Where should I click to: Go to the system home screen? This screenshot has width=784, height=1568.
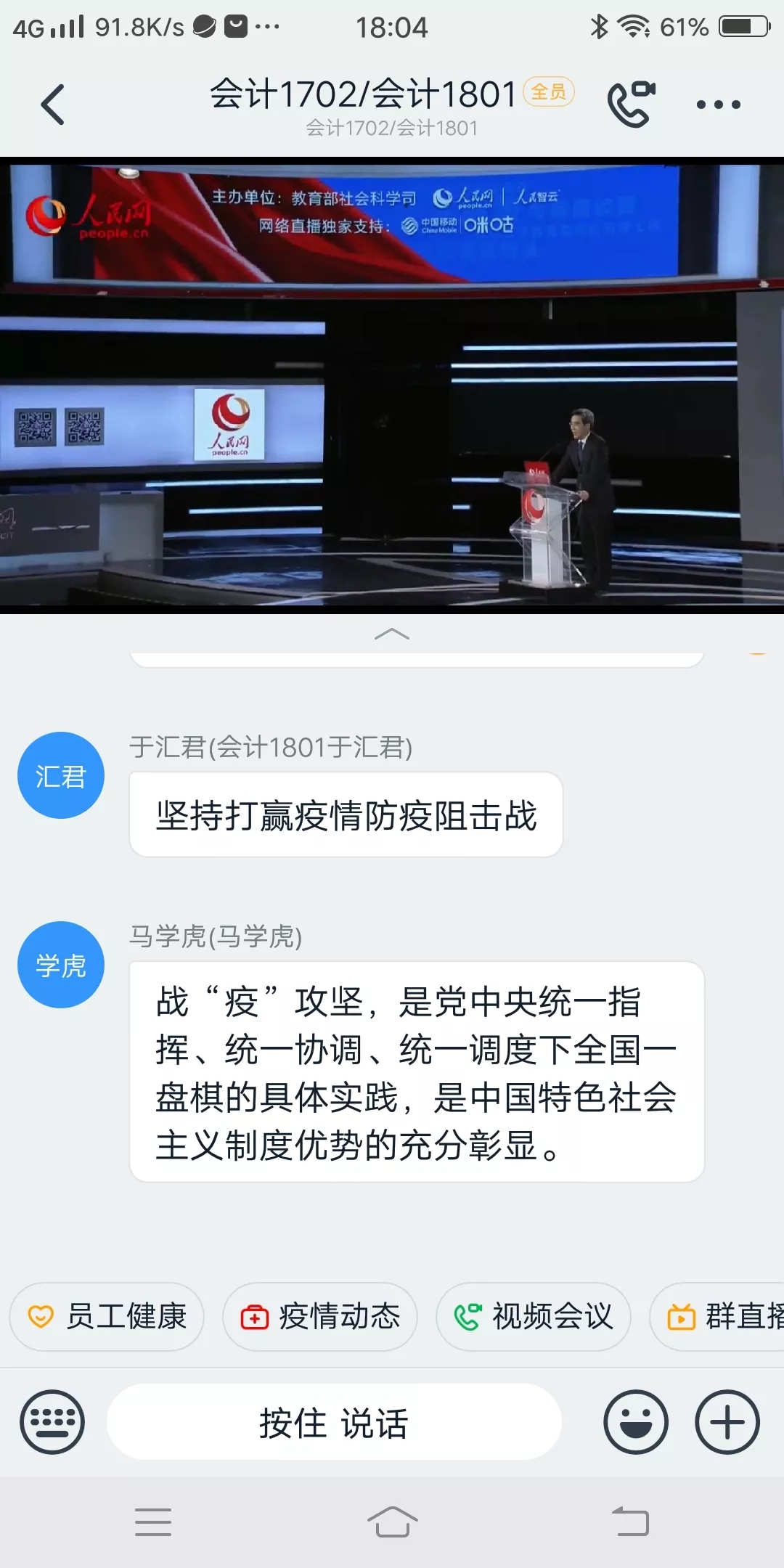[392, 1522]
